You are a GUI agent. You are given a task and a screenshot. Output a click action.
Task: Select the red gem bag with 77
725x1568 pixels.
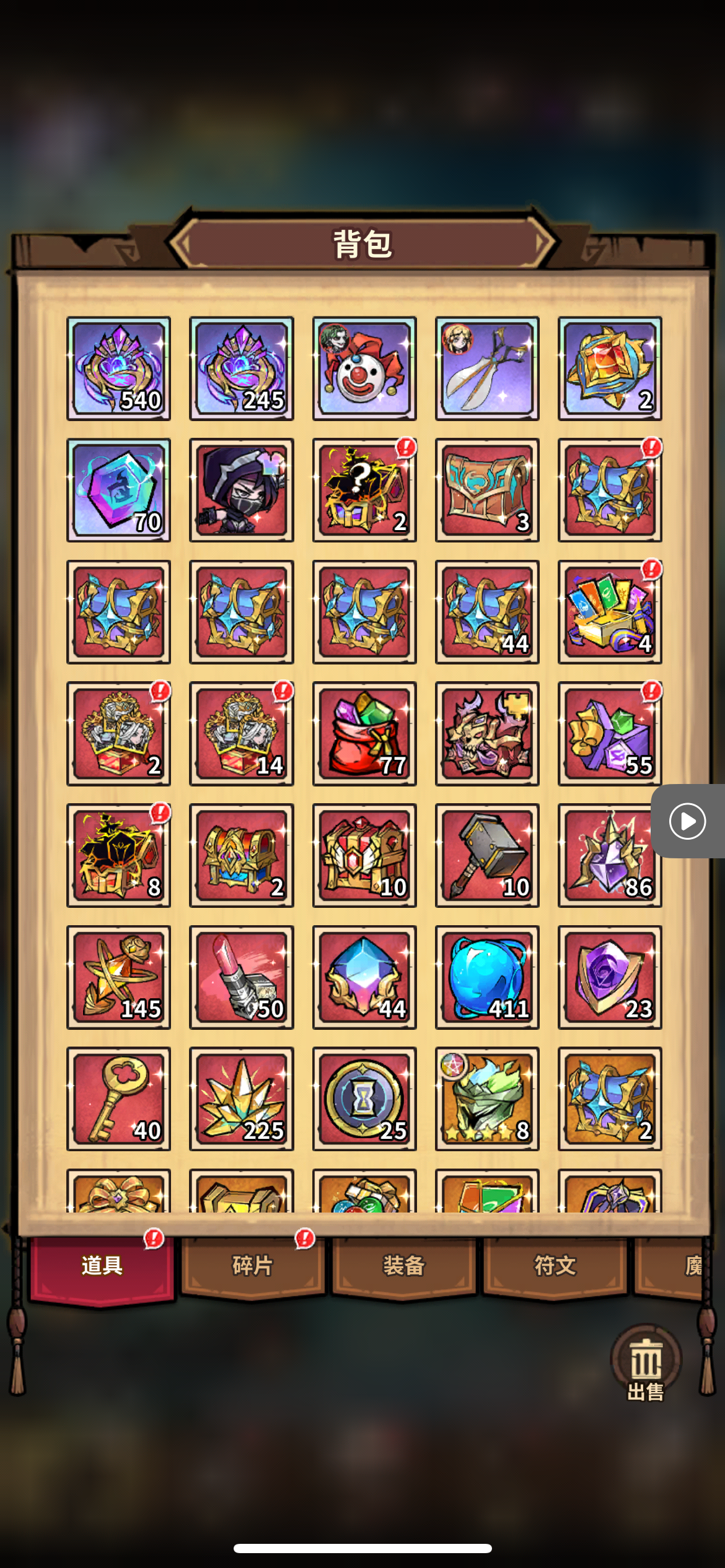[364, 734]
